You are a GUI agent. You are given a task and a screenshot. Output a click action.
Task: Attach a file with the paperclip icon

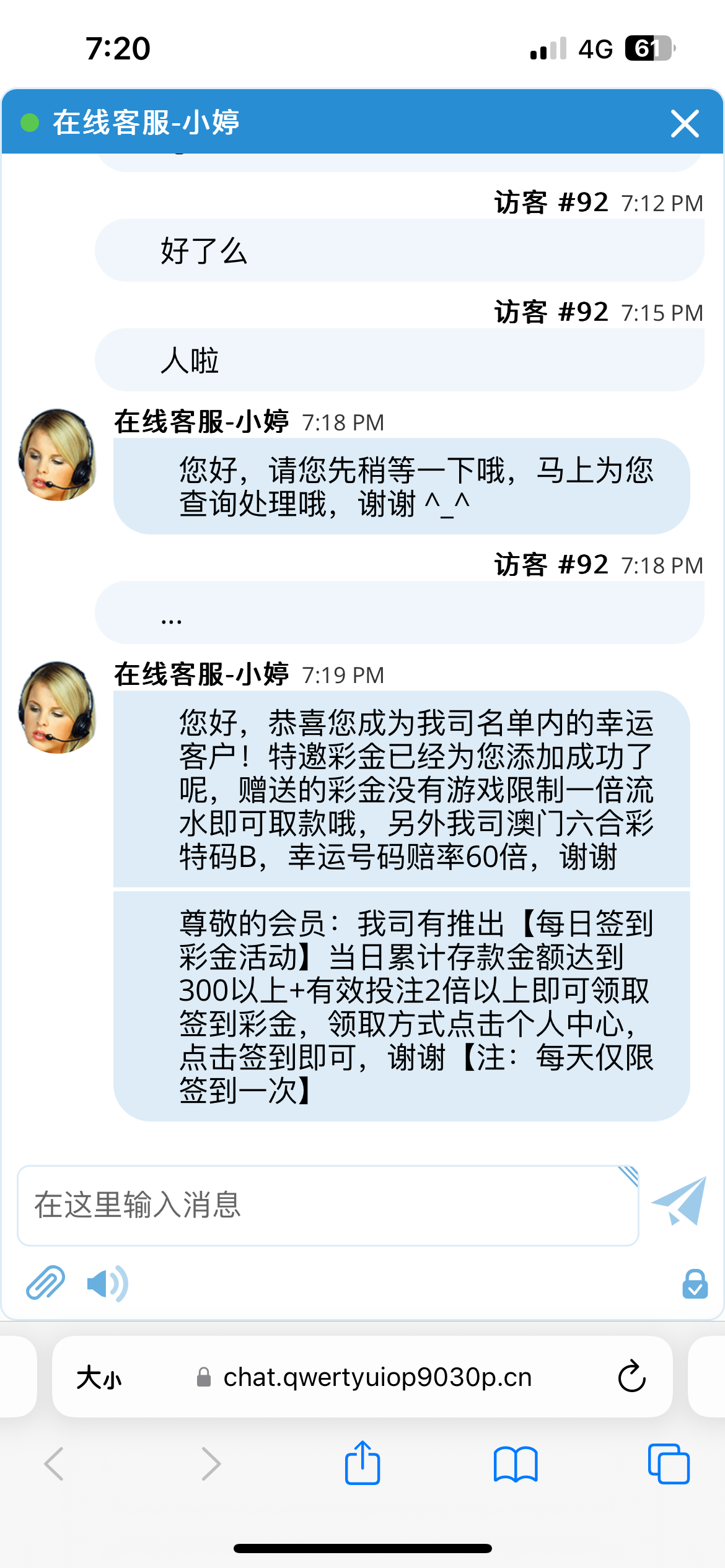[45, 1283]
